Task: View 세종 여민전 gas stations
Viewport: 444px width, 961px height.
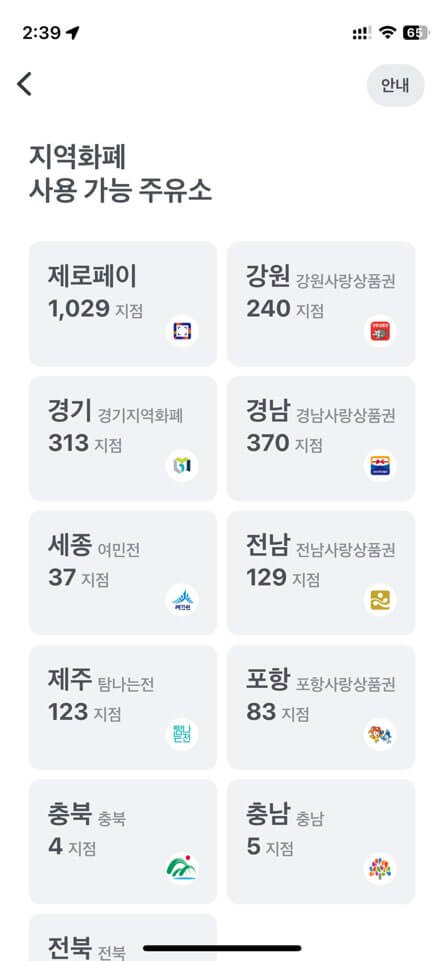Action: [x=123, y=572]
